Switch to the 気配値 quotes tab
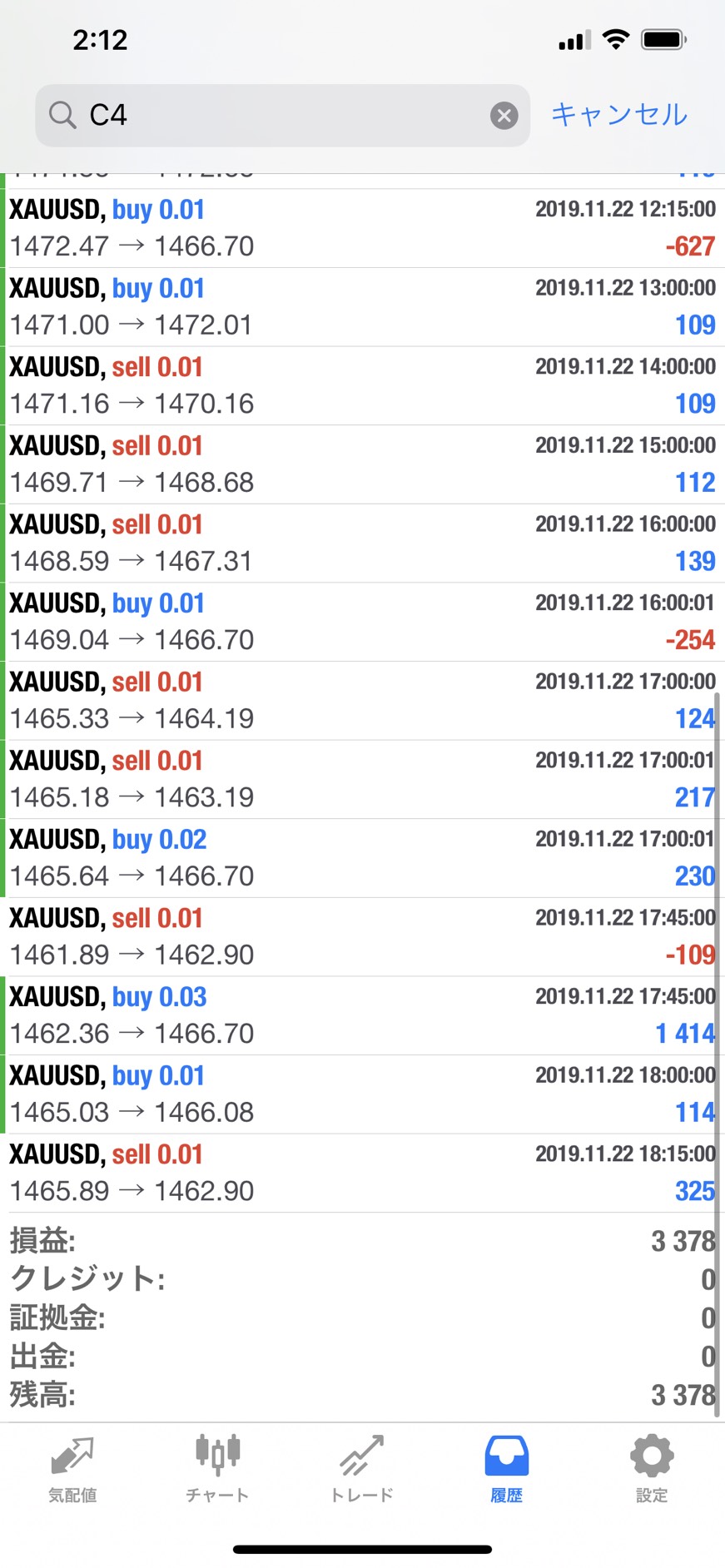This screenshot has height=1568, width=725. [72, 1470]
